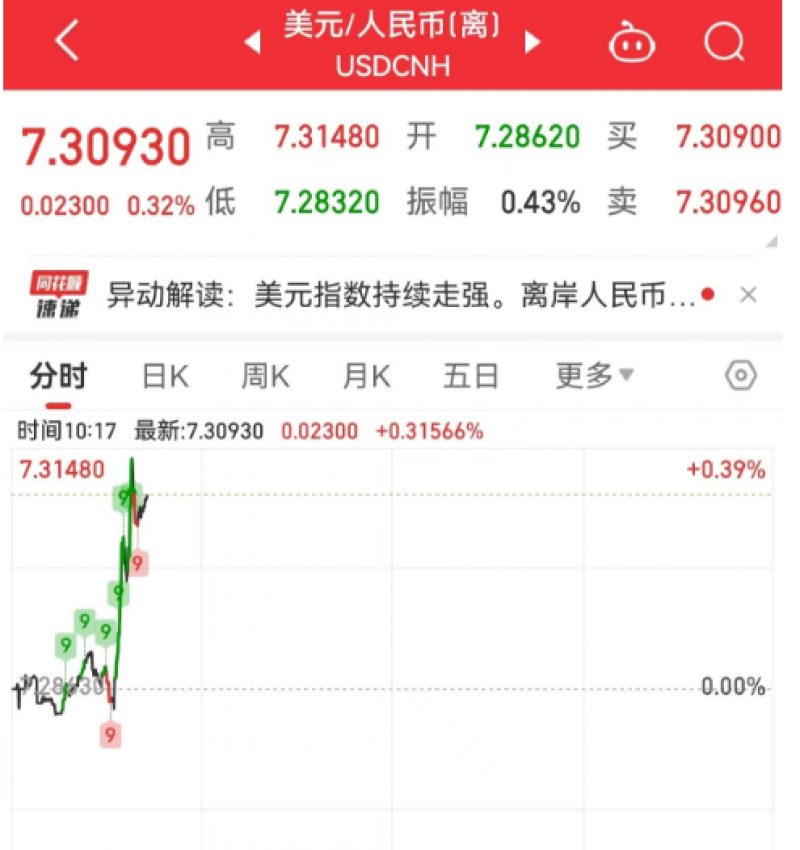This screenshot has width=800, height=850.
Task: Go back using the top-left arrow
Action: click(x=66, y=42)
